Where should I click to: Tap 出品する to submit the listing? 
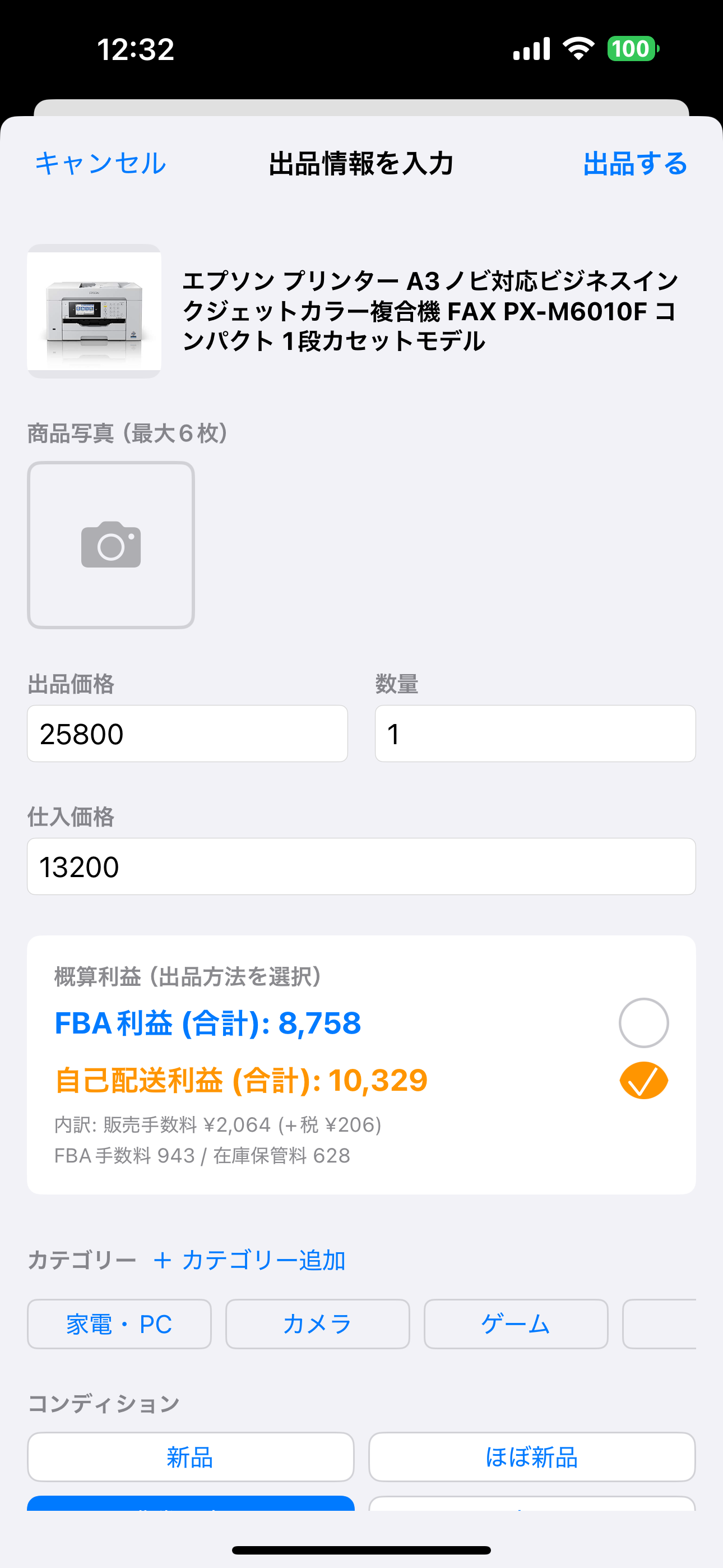point(634,163)
